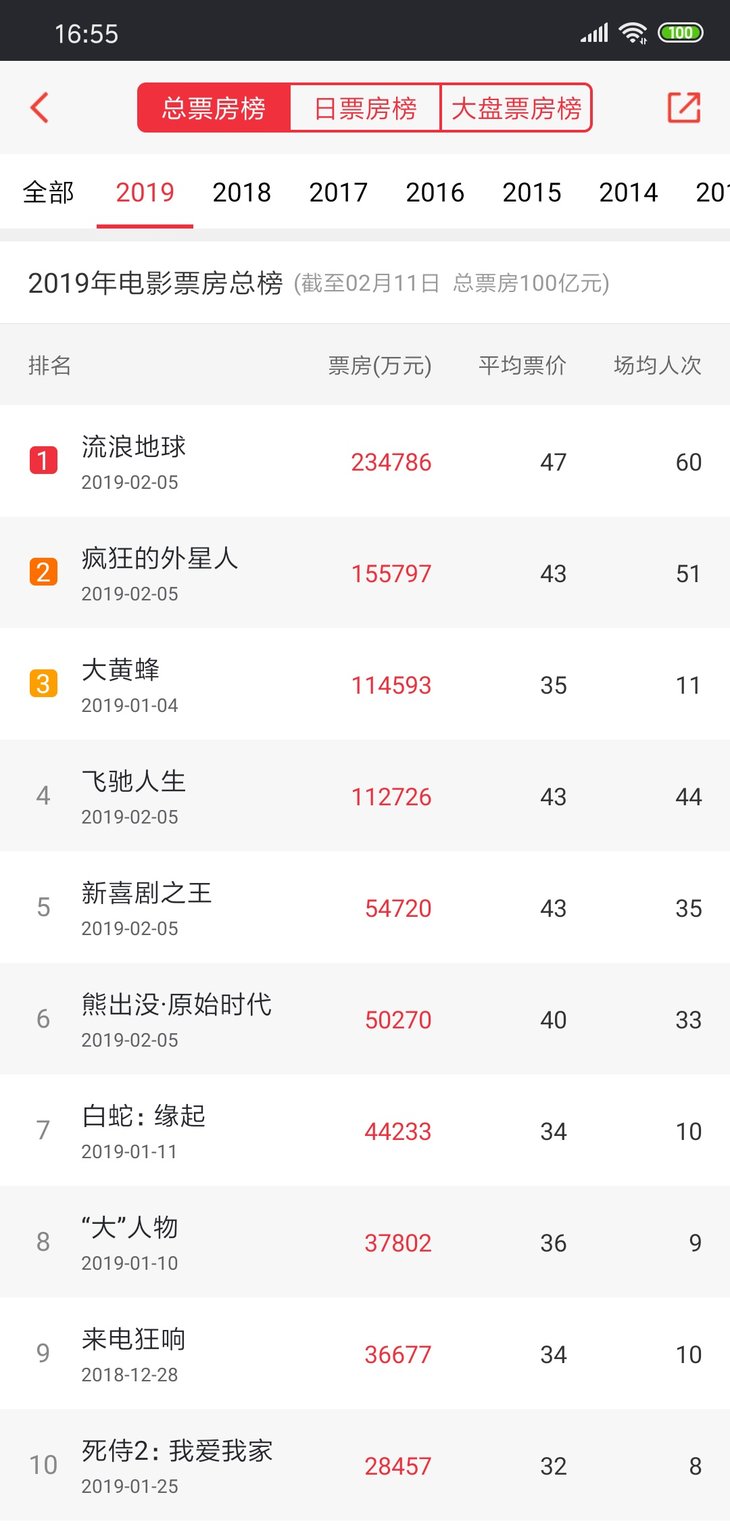Viewport: 730px width, 1524px height.
Task: Show 全部 years ranking
Action: click(x=48, y=192)
